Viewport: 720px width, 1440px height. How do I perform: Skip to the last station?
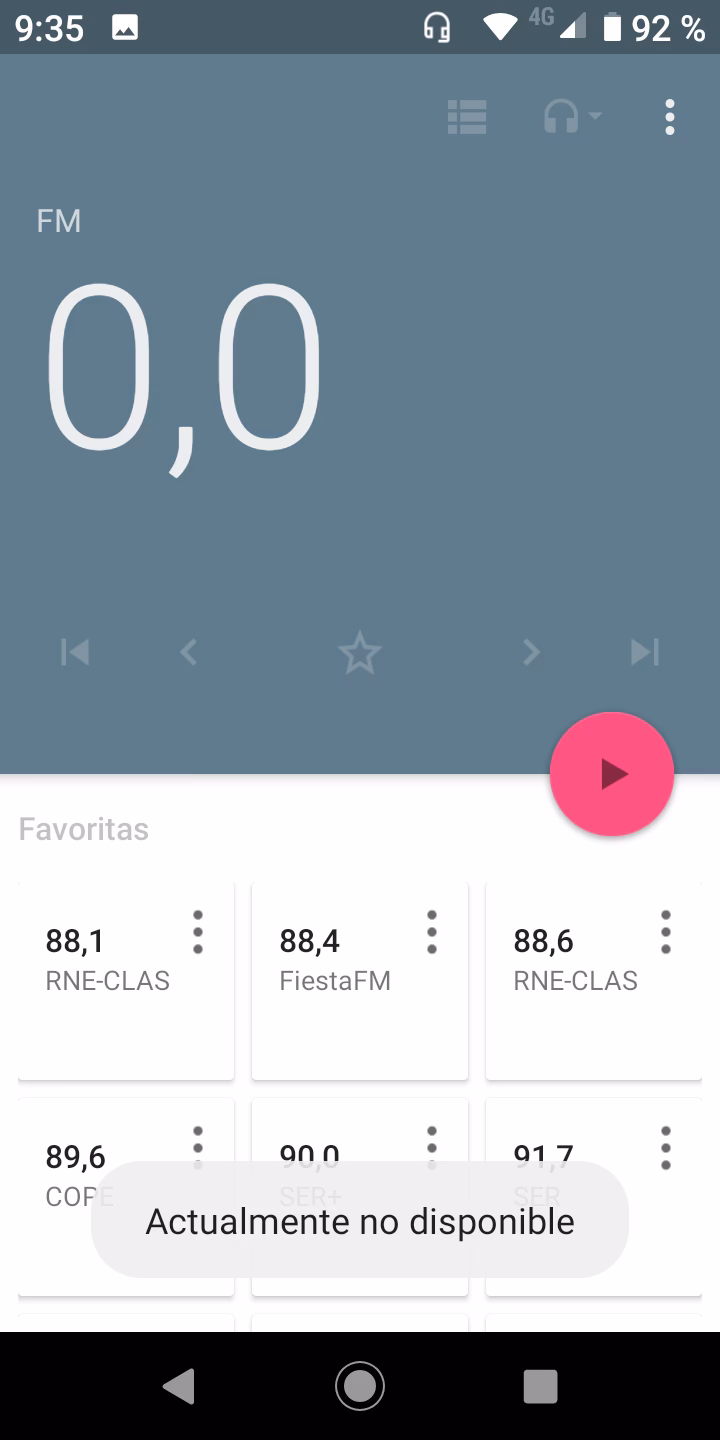pos(645,652)
